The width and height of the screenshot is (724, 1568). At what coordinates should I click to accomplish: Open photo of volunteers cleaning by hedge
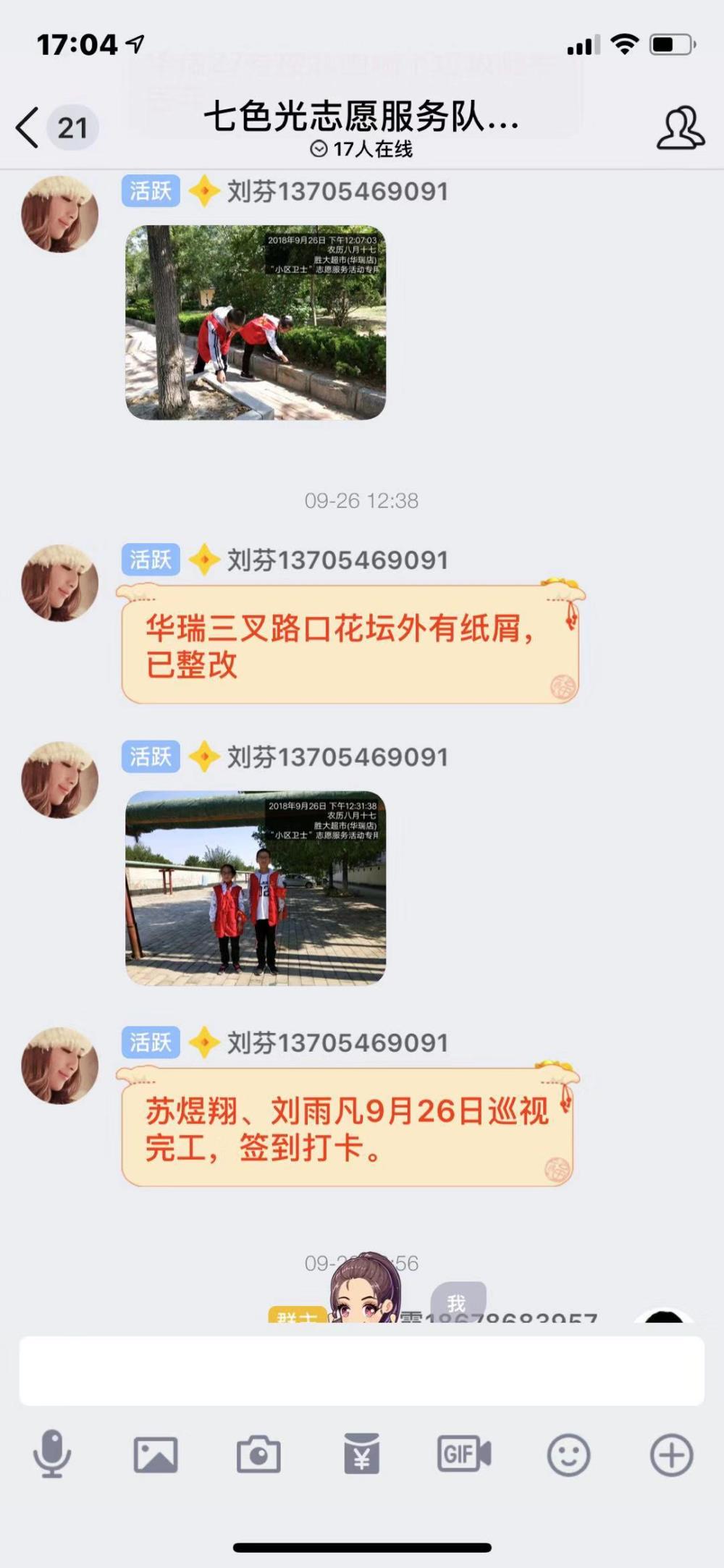[256, 322]
